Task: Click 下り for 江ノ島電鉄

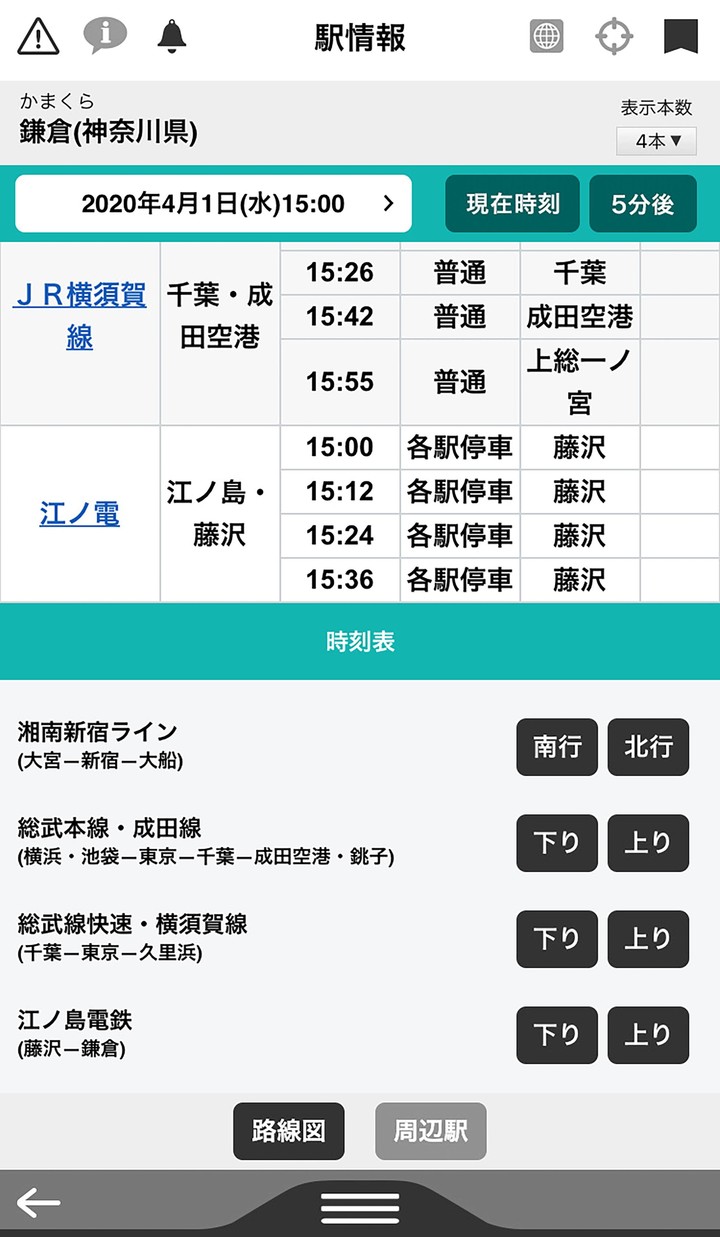Action: point(556,1035)
